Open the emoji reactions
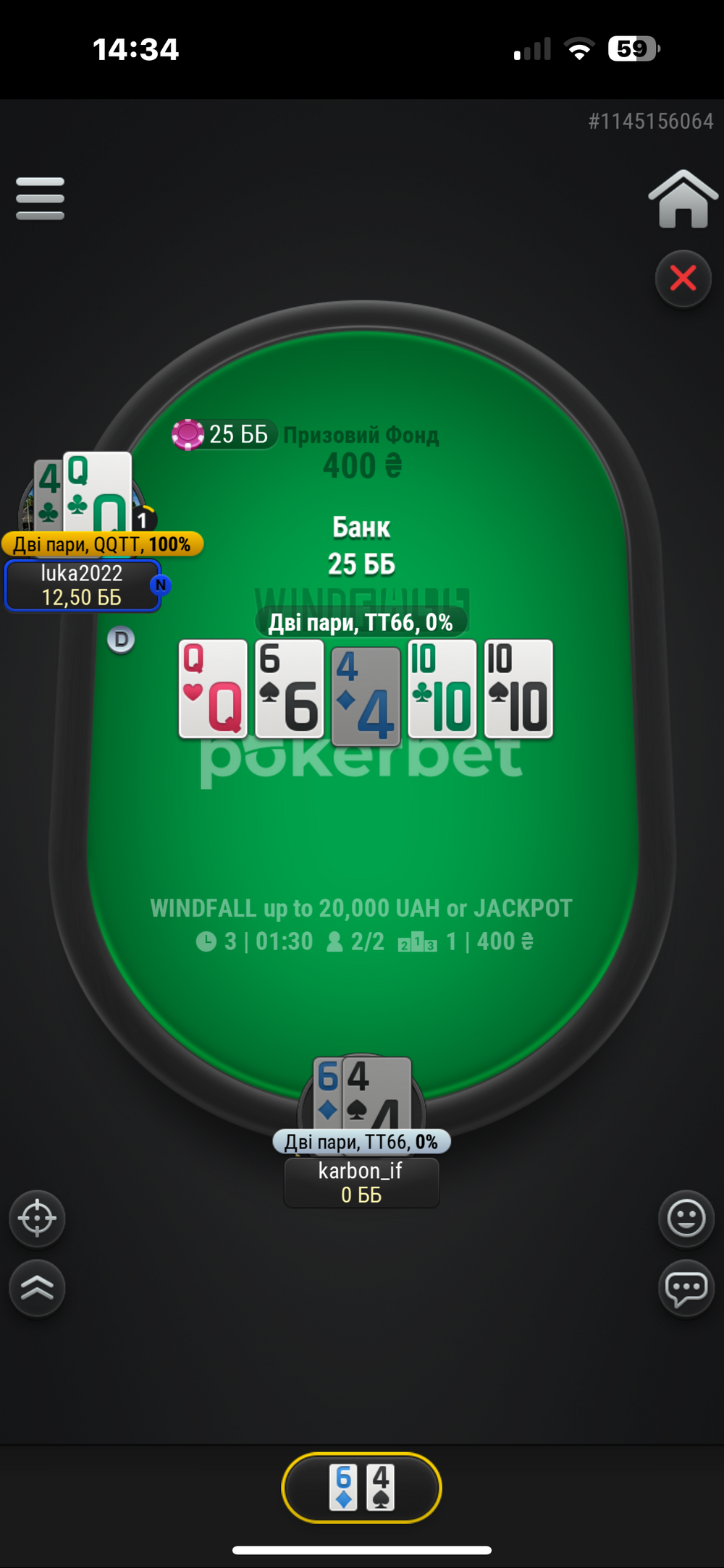The width and height of the screenshot is (724, 1568). click(686, 1219)
